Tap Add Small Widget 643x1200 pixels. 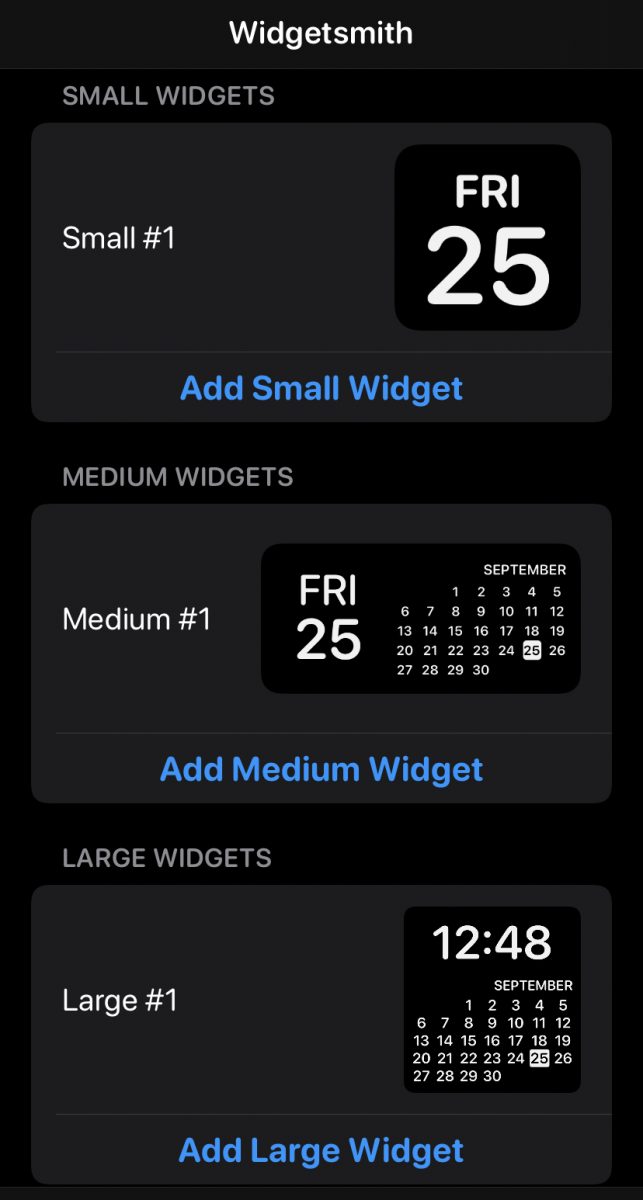321,388
